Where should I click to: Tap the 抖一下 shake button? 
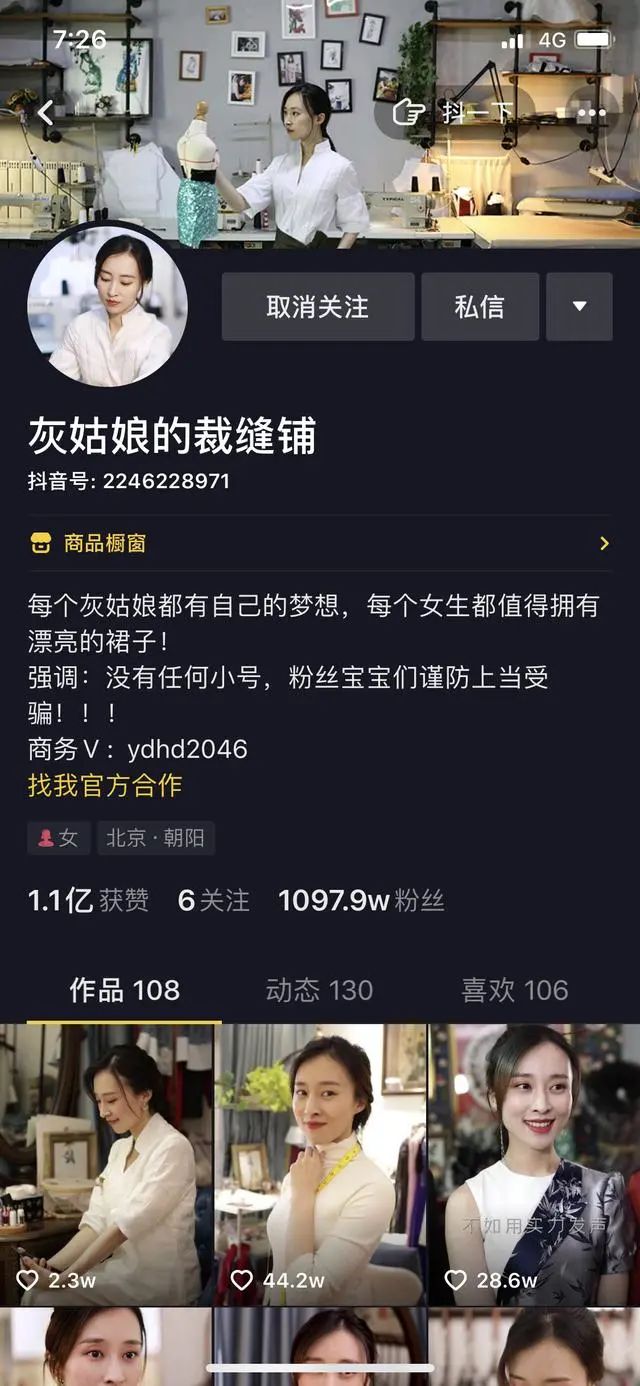[454, 112]
